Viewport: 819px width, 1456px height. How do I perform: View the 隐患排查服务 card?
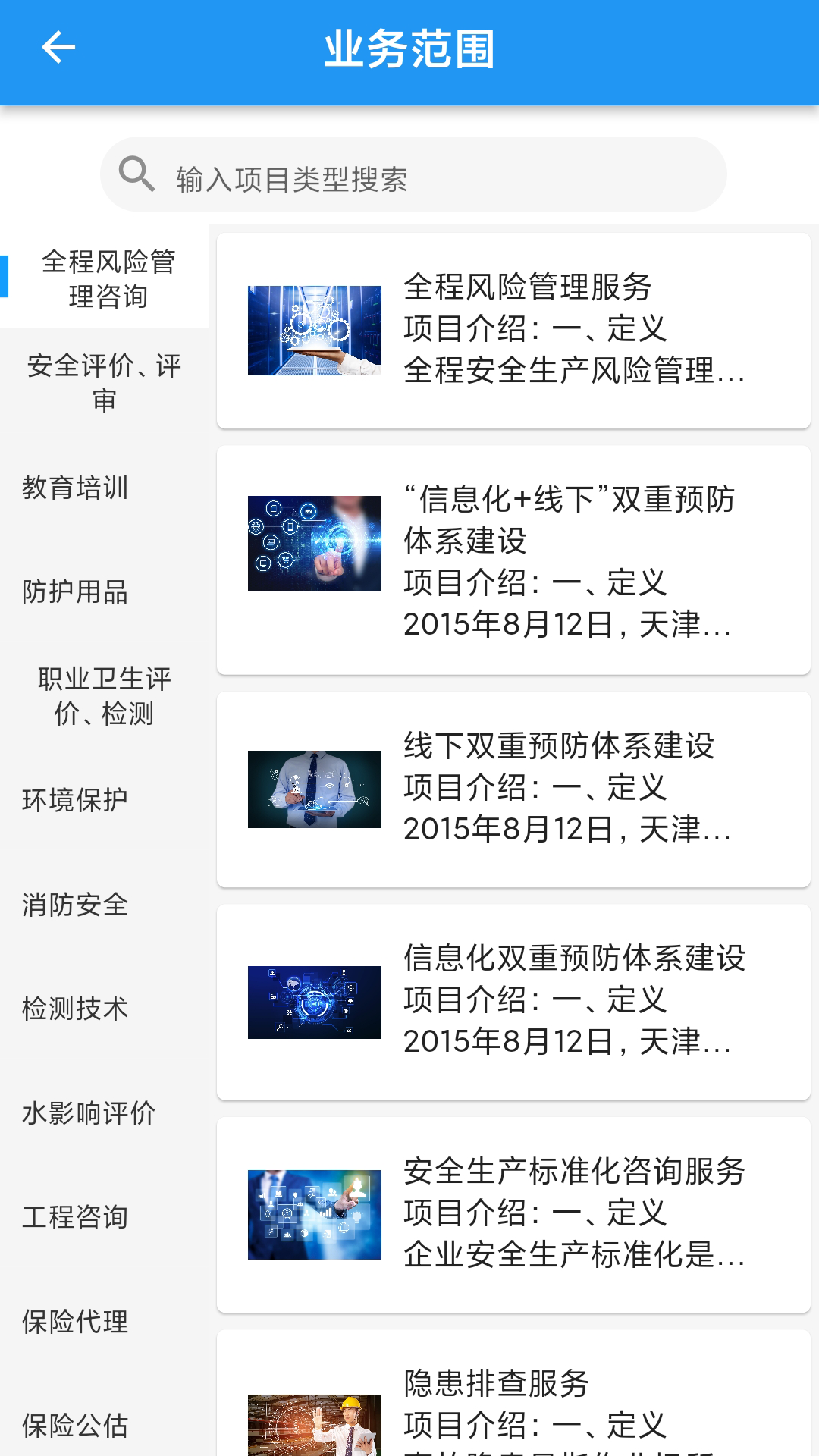coord(513,1403)
